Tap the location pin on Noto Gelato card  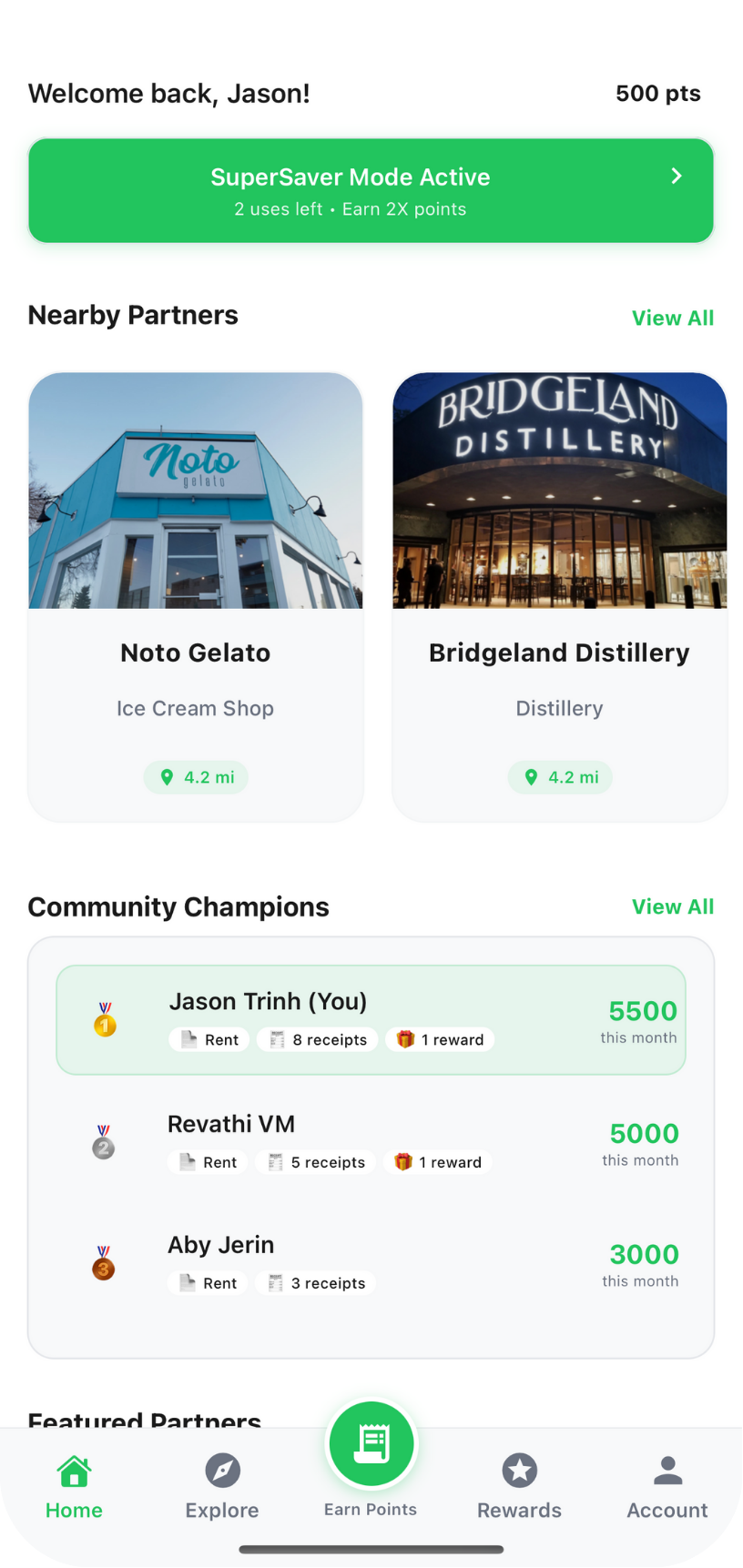pos(168,776)
